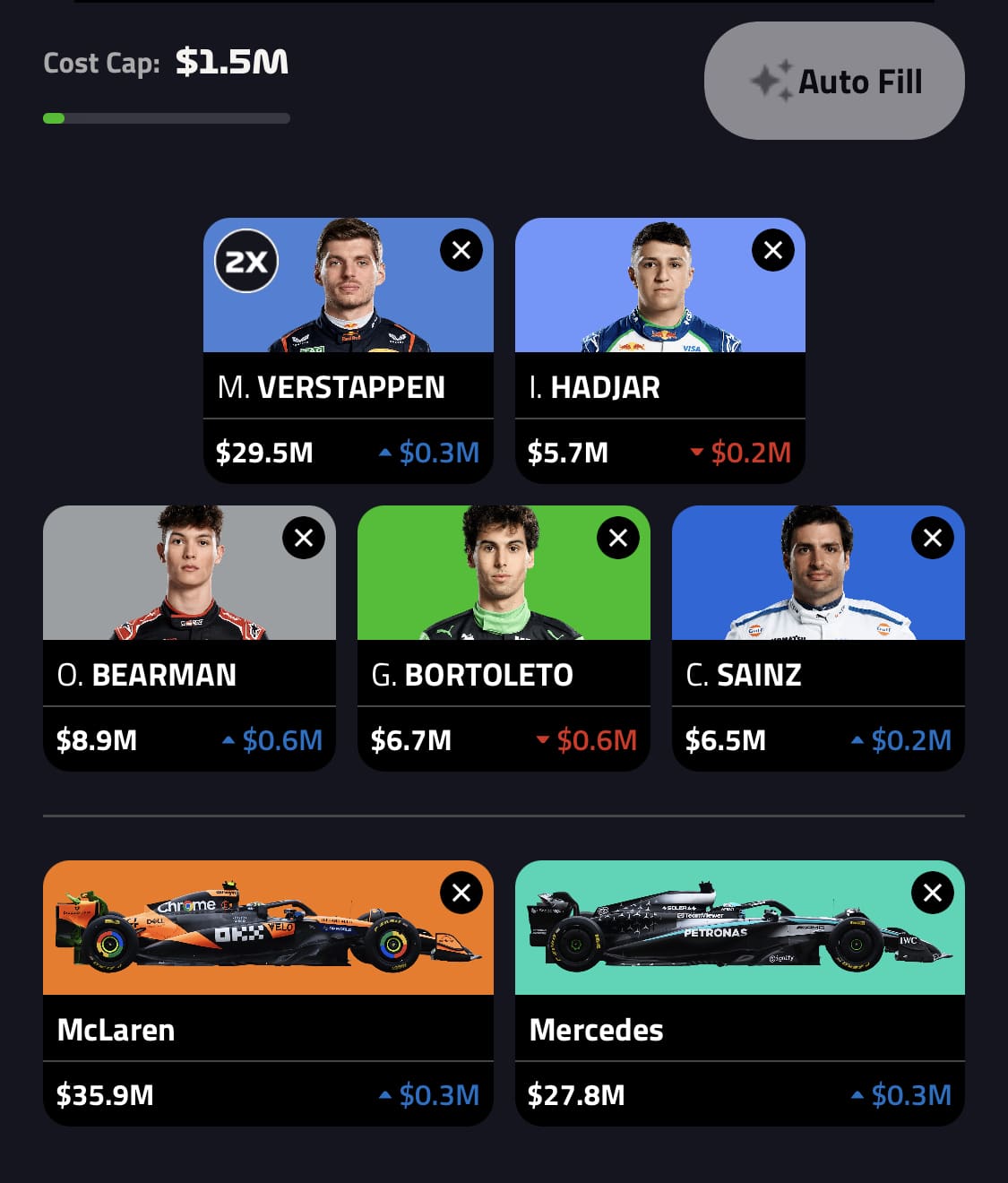The height and width of the screenshot is (1183, 1008).
Task: Remove the Mercedes constructor
Action: click(x=933, y=893)
